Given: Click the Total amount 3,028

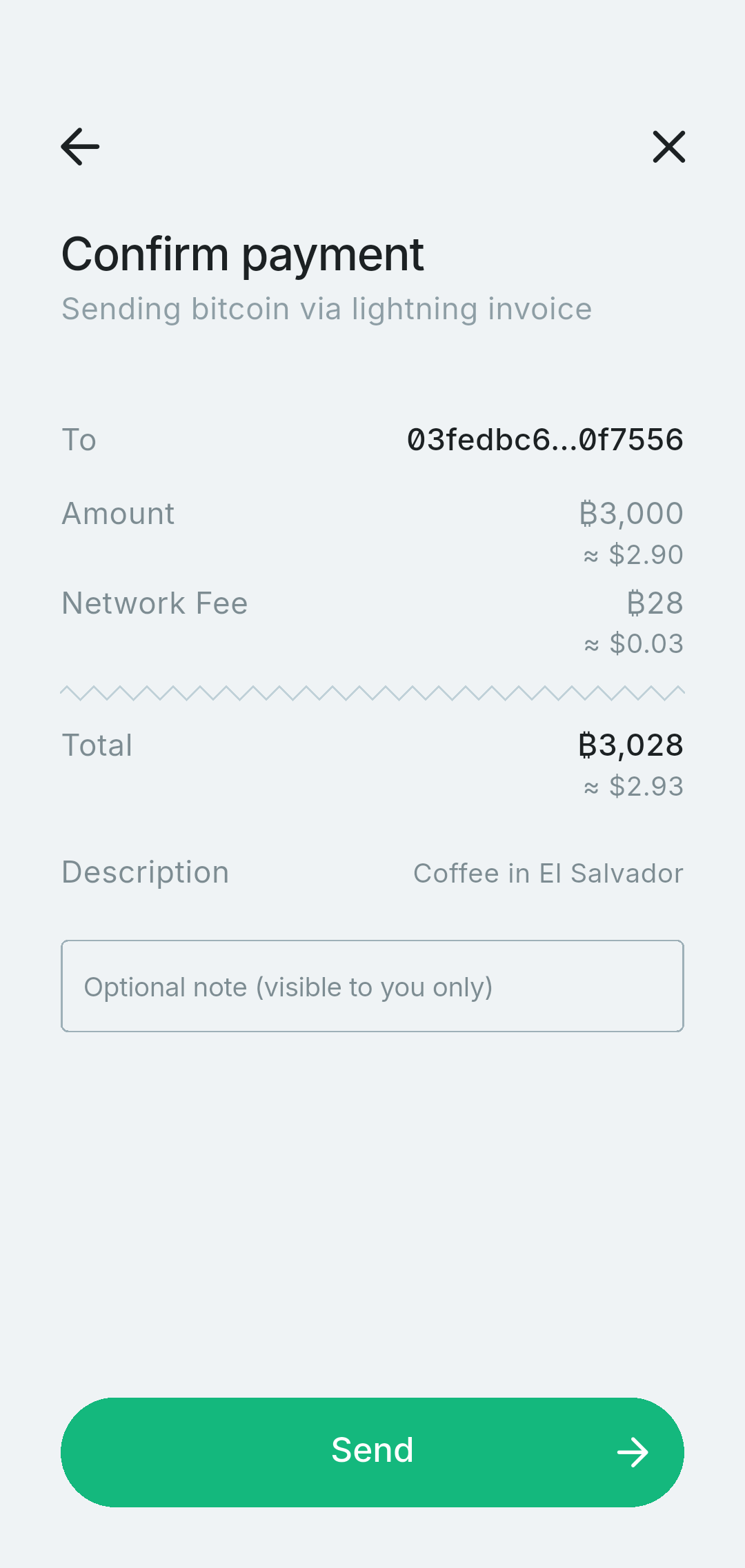Looking at the screenshot, I should click(630, 745).
